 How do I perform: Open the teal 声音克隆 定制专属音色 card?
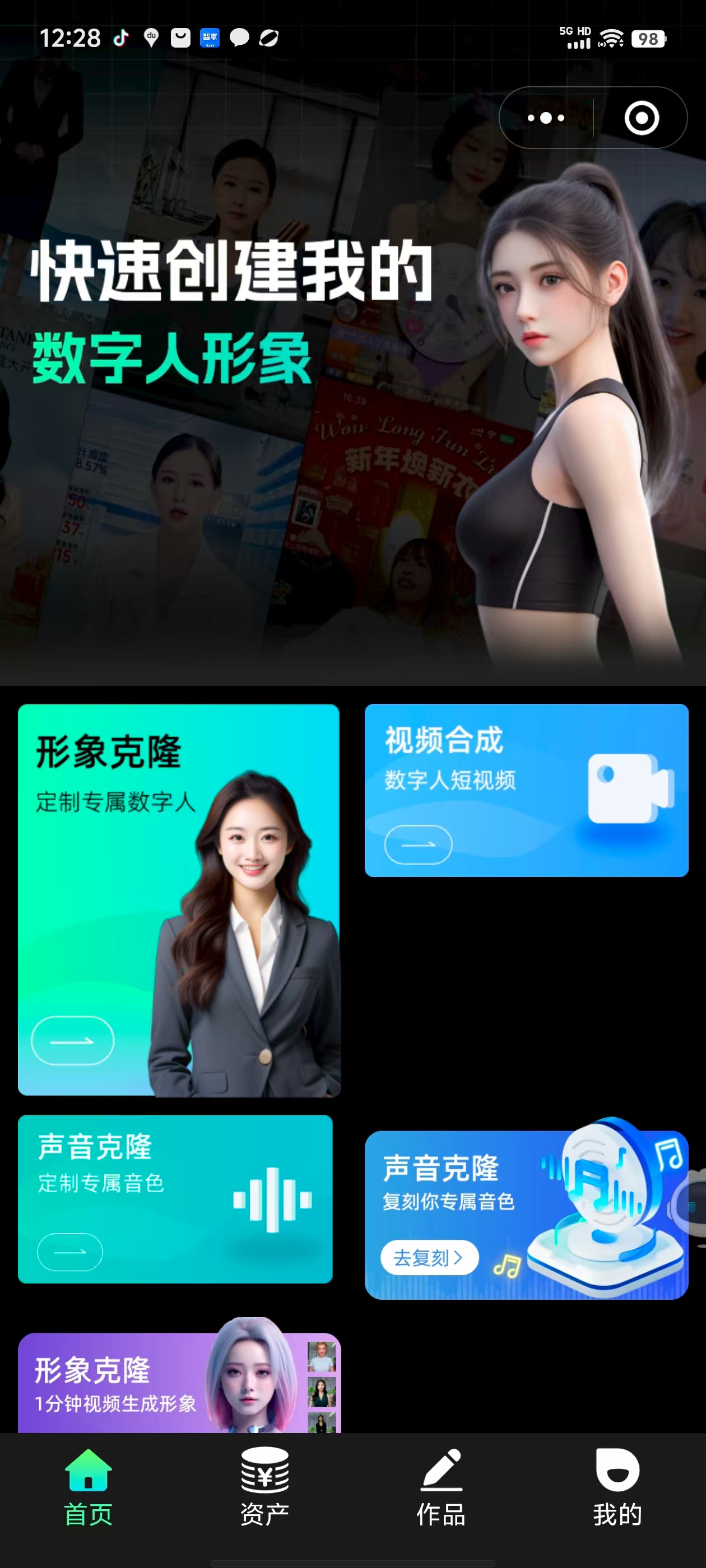pos(175,1198)
